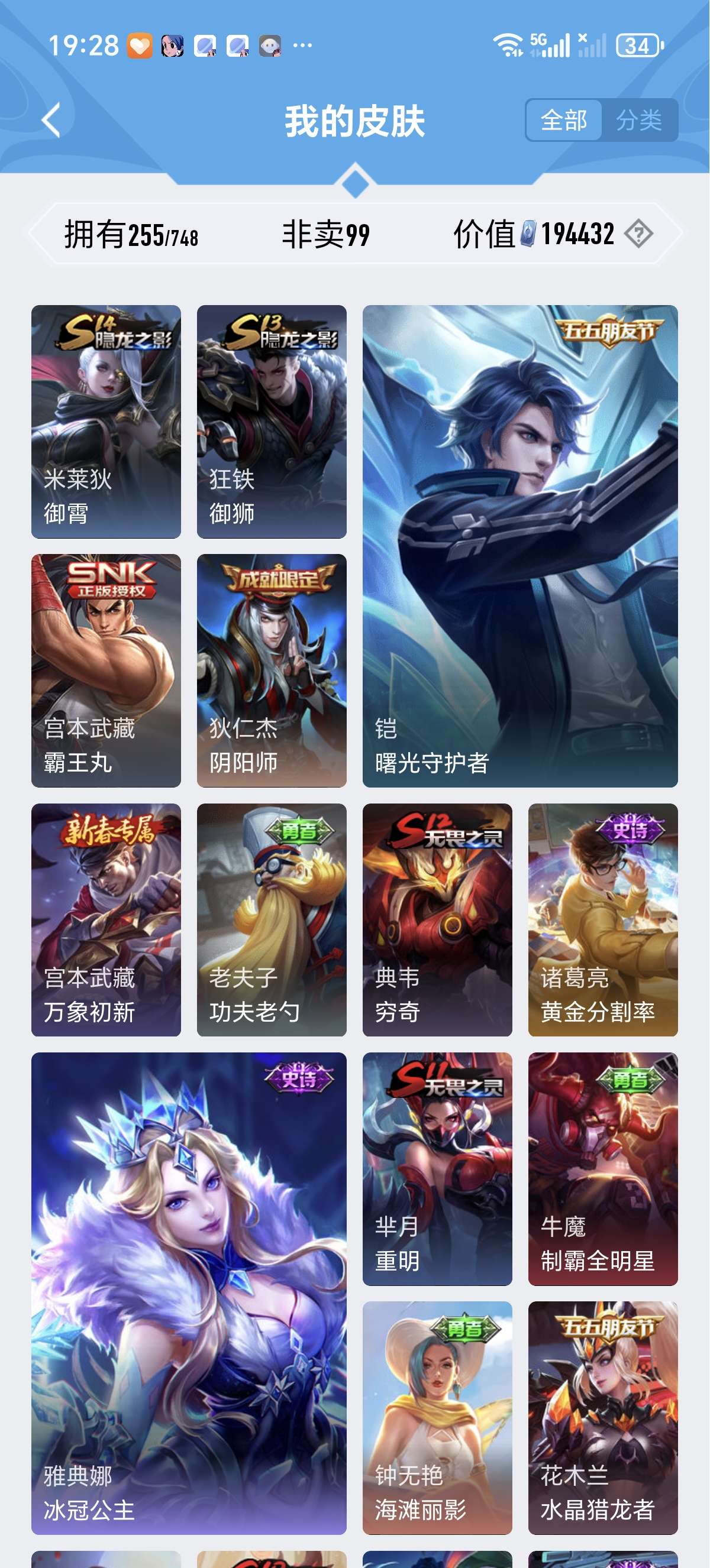View 芈月 重明 skin

[437, 1169]
